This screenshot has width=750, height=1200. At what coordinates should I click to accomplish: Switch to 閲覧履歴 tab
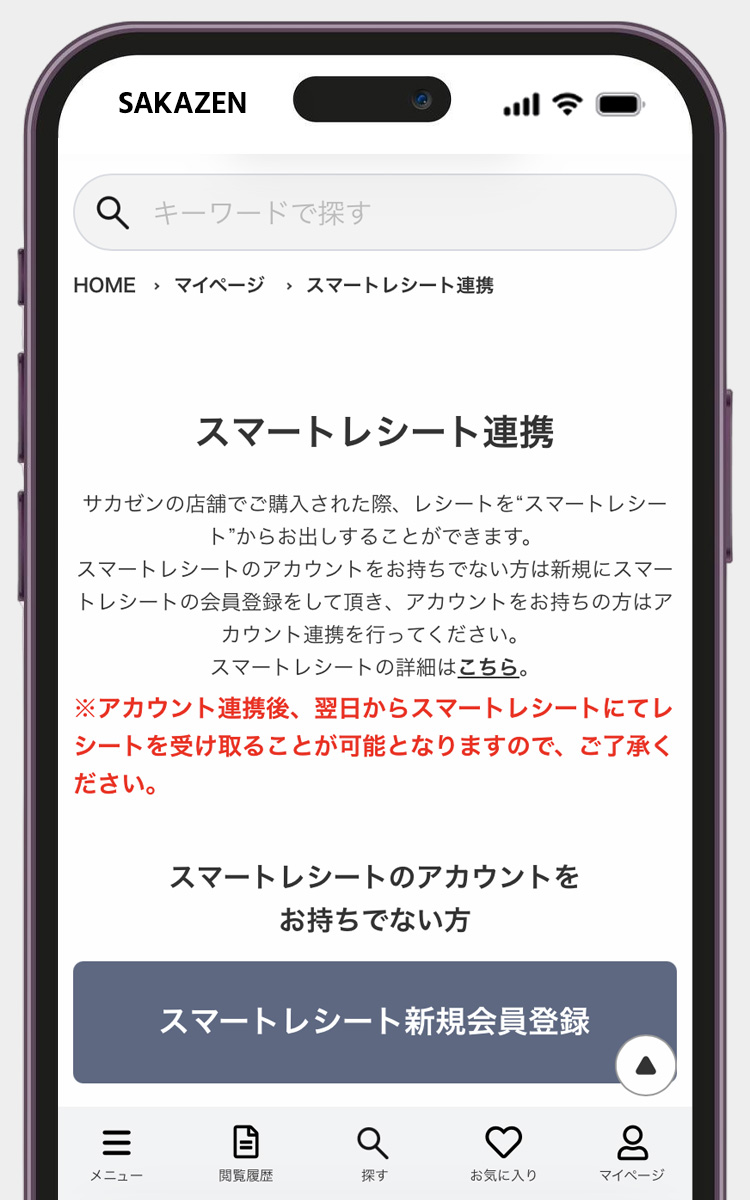pyautogui.click(x=245, y=1153)
